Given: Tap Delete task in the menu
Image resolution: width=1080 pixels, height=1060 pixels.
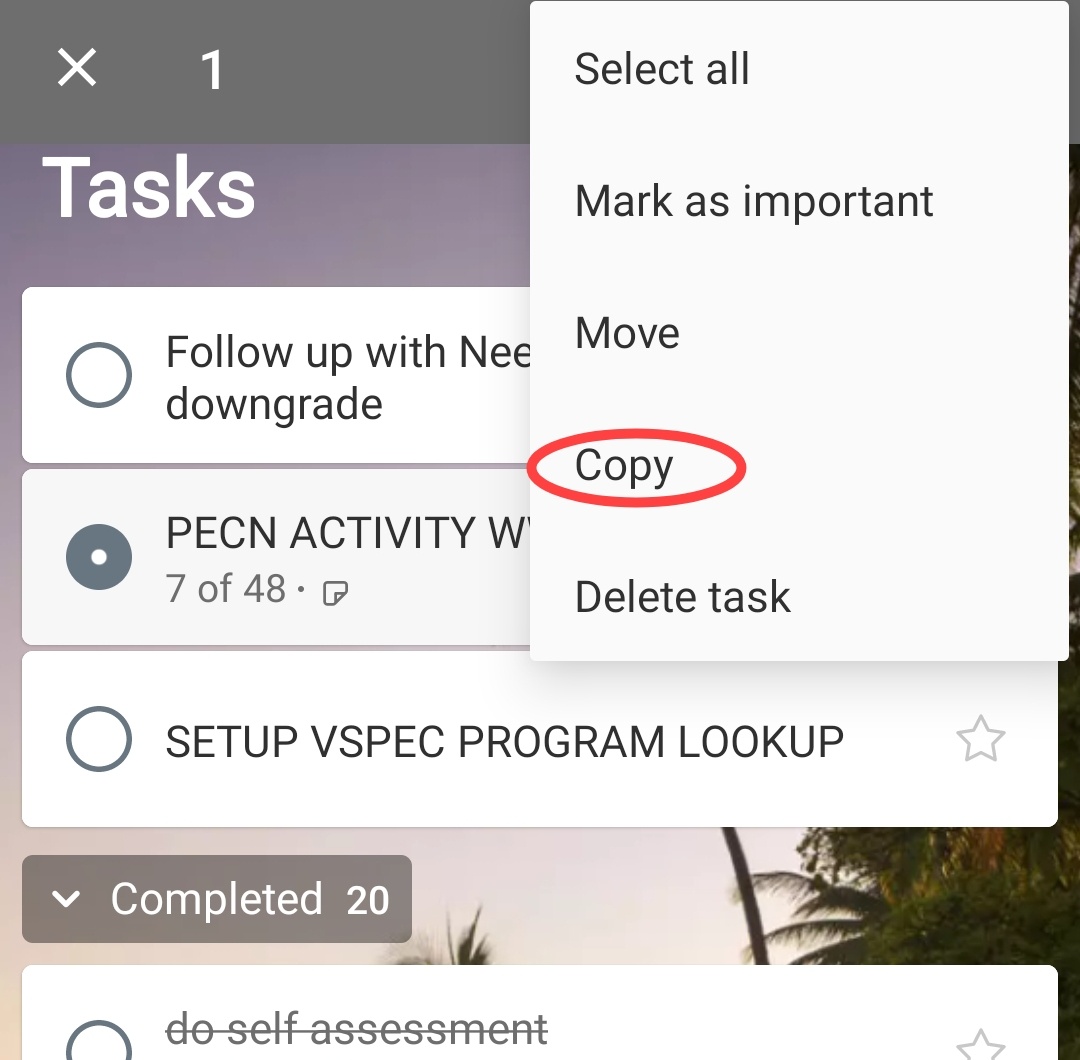Looking at the screenshot, I should [682, 597].
